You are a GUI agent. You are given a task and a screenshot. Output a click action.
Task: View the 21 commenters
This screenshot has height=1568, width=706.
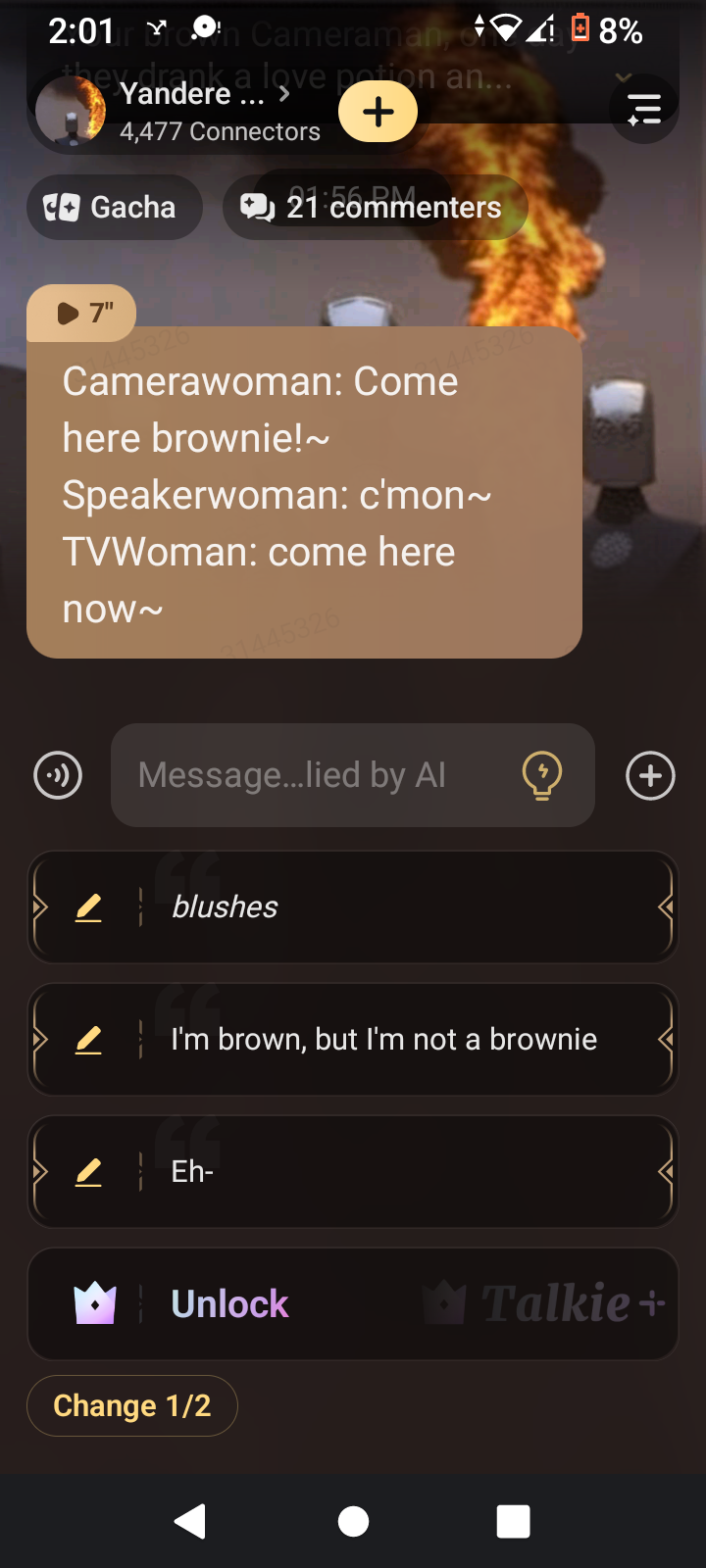pyautogui.click(x=375, y=207)
